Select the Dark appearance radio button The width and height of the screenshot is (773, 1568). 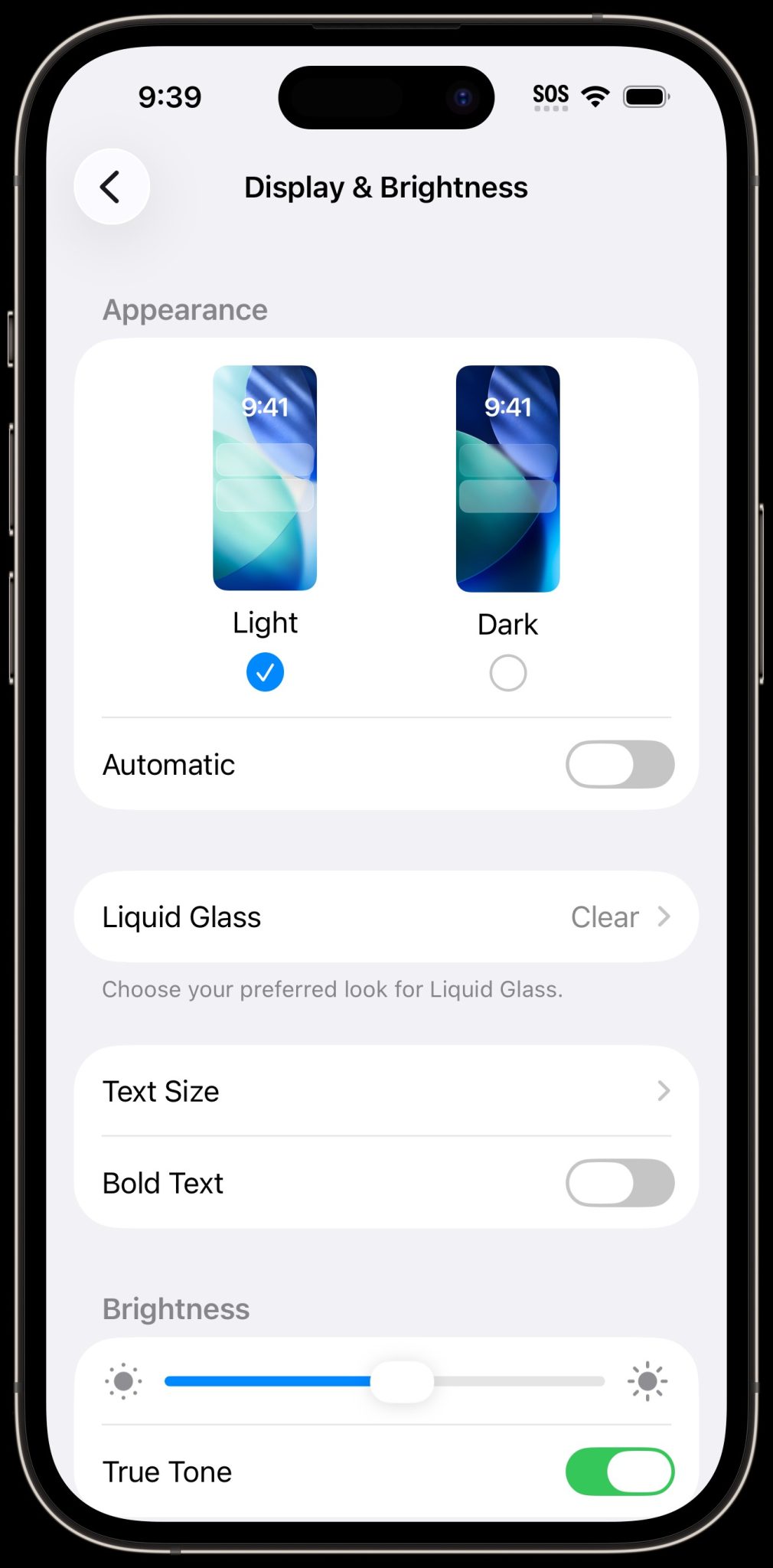tap(507, 673)
